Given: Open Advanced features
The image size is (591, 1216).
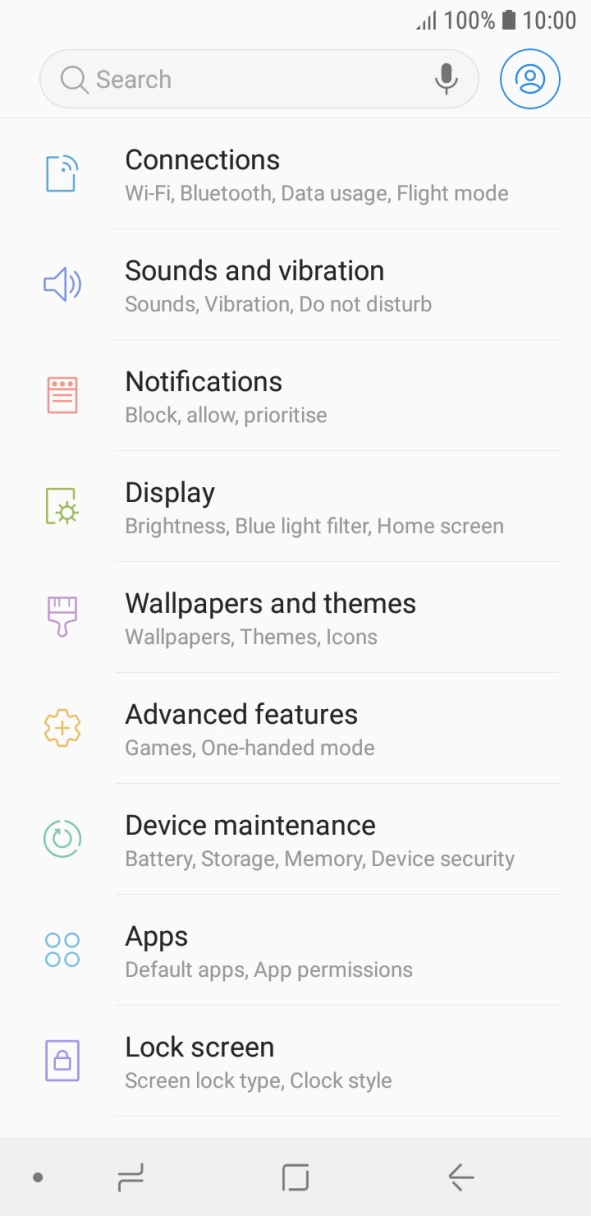Looking at the screenshot, I should click(x=295, y=729).
